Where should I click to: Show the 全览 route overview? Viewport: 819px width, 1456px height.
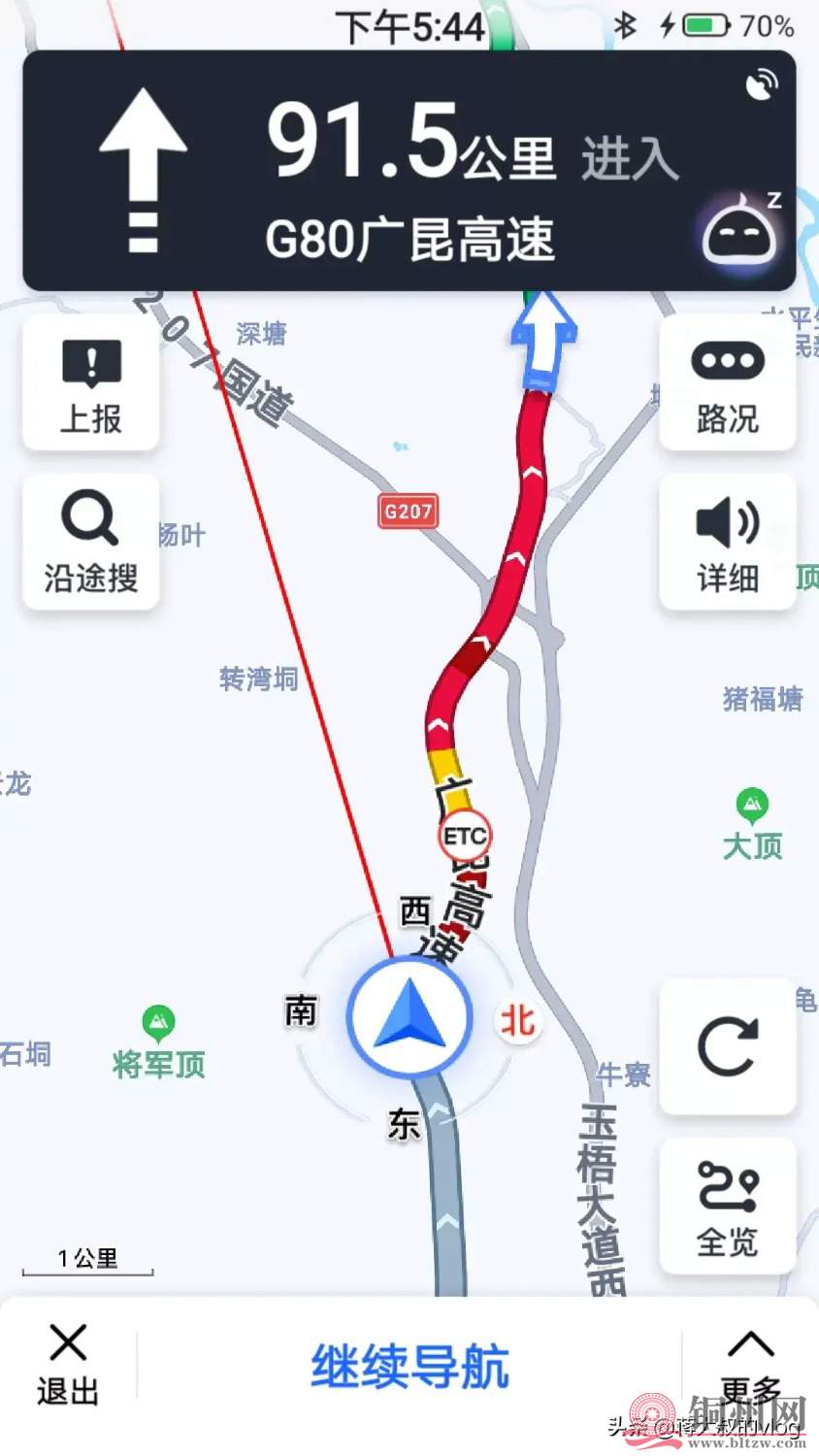click(728, 1206)
